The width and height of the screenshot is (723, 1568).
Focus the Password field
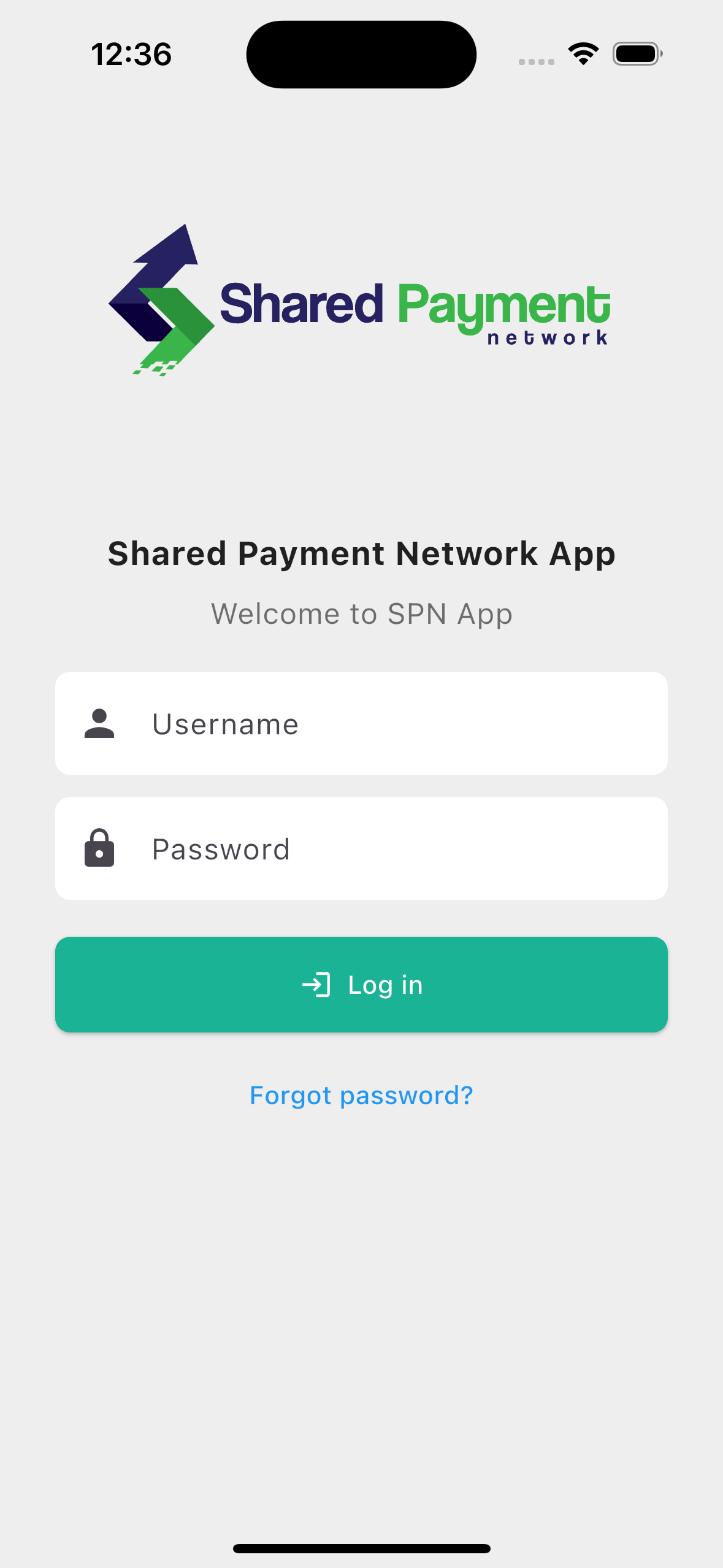[380, 849]
